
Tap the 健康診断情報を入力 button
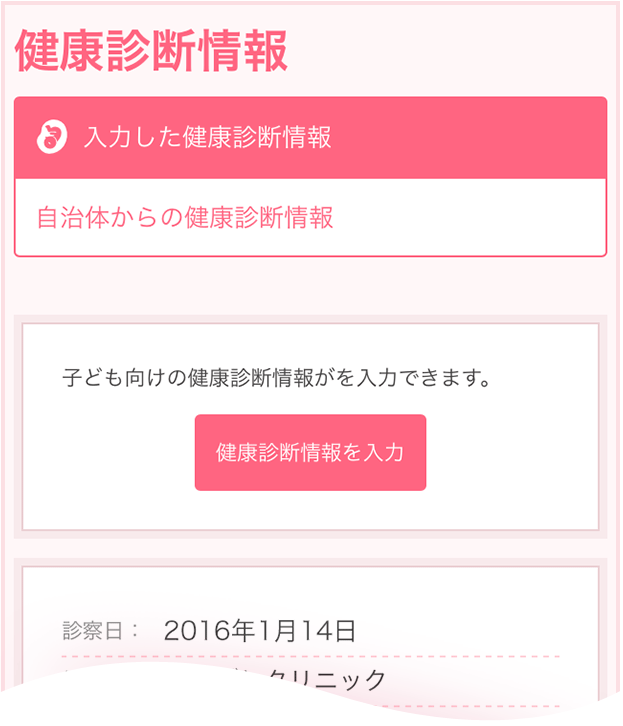pyautogui.click(x=310, y=452)
